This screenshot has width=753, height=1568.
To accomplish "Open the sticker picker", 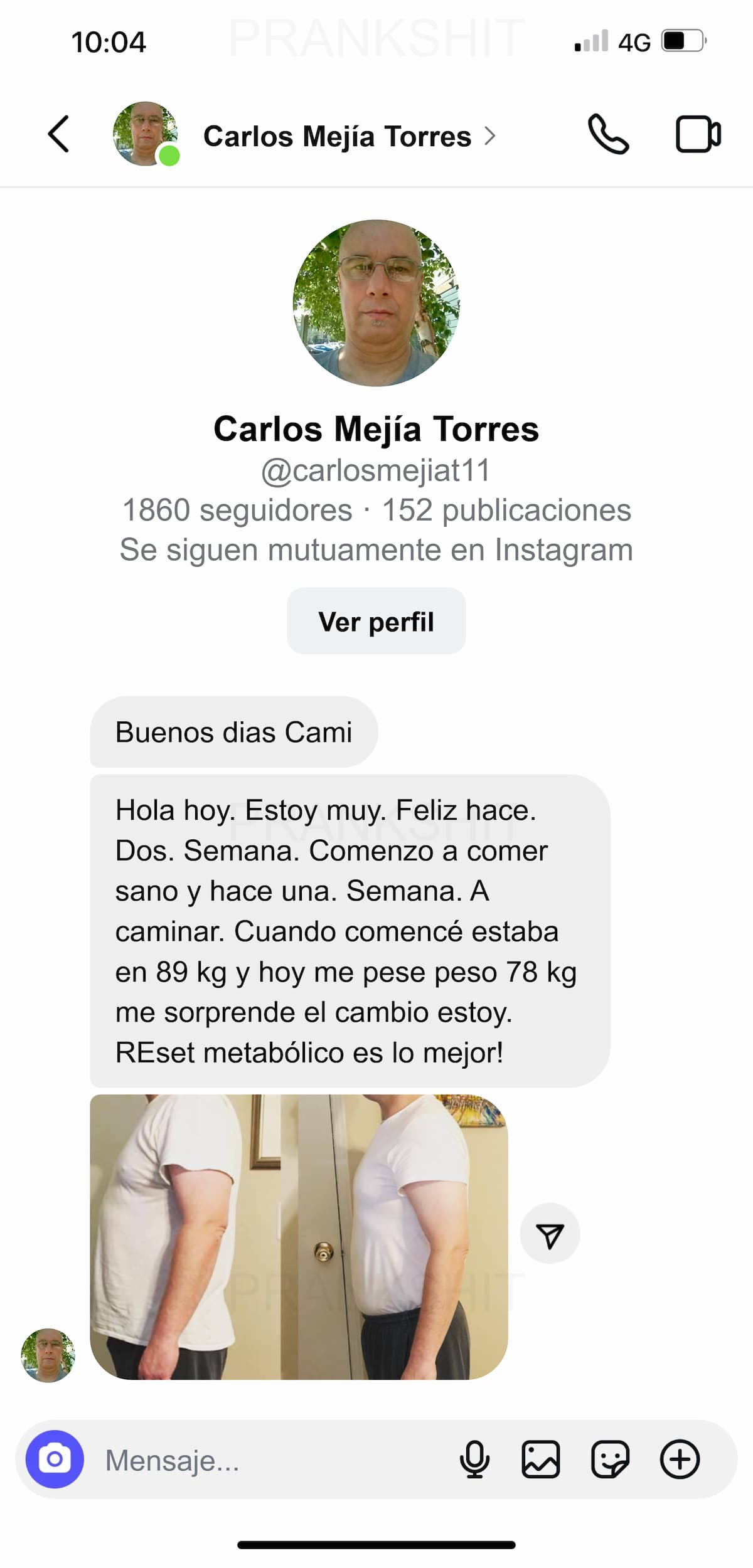I will point(609,1459).
